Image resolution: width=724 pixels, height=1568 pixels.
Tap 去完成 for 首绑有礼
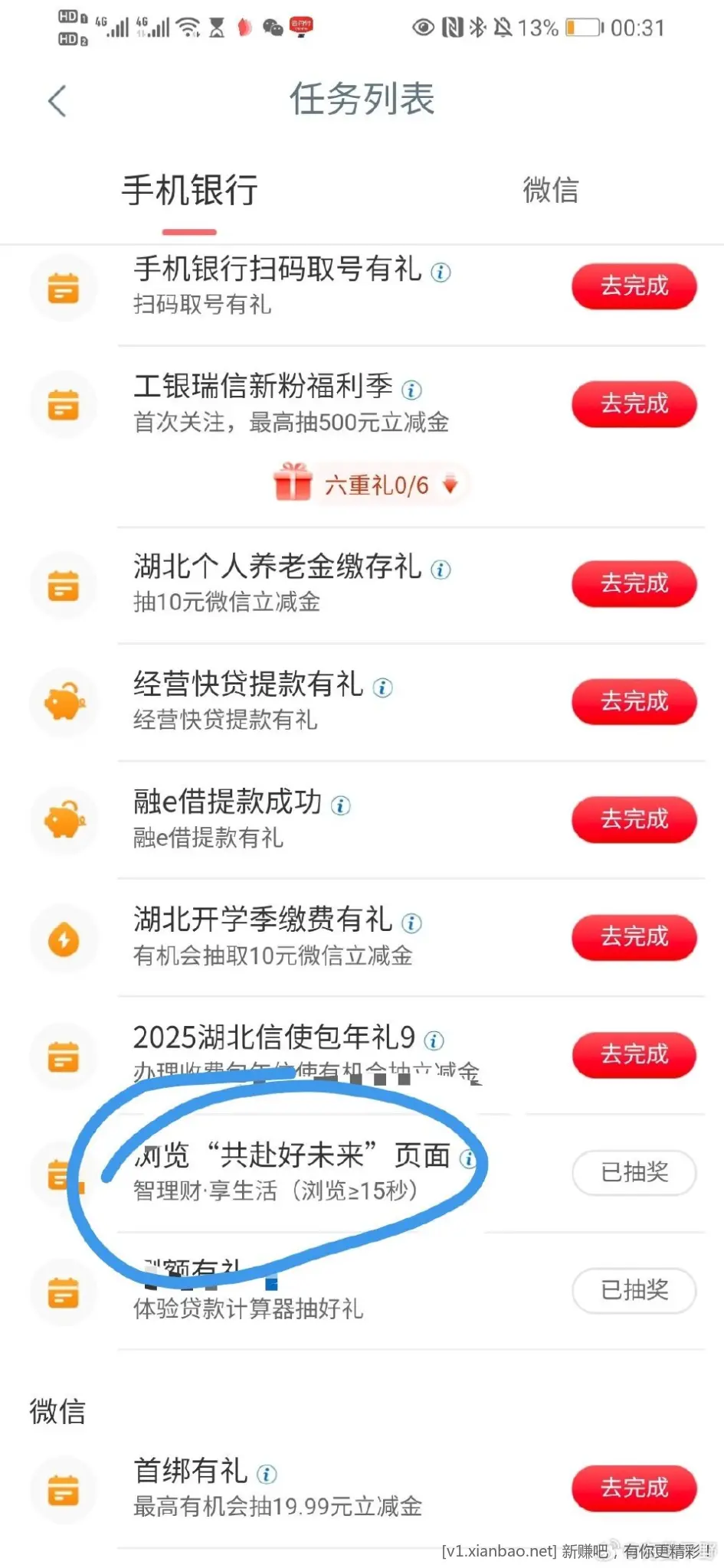634,1488
